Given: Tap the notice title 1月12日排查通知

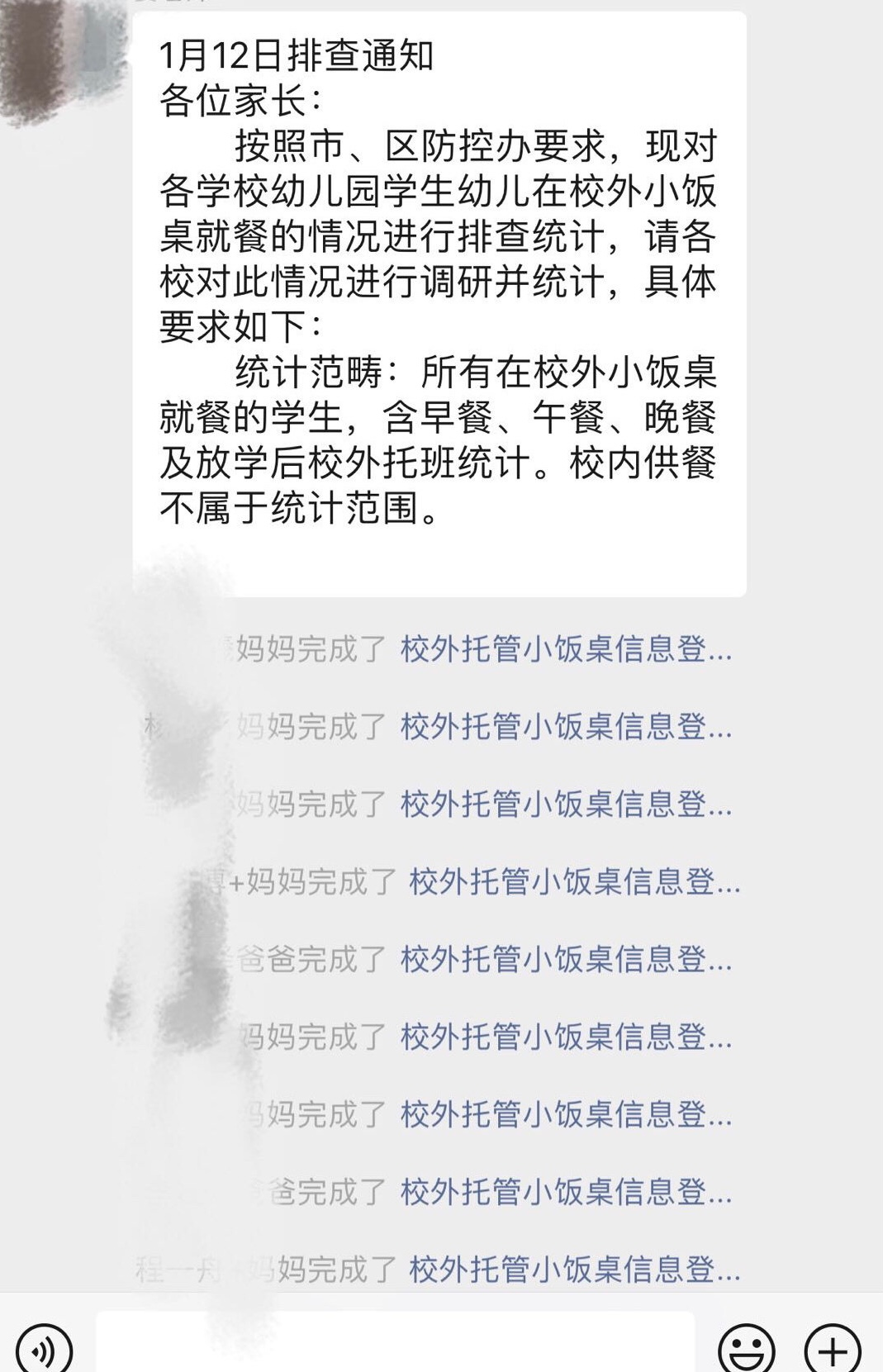Looking at the screenshot, I should (297, 54).
